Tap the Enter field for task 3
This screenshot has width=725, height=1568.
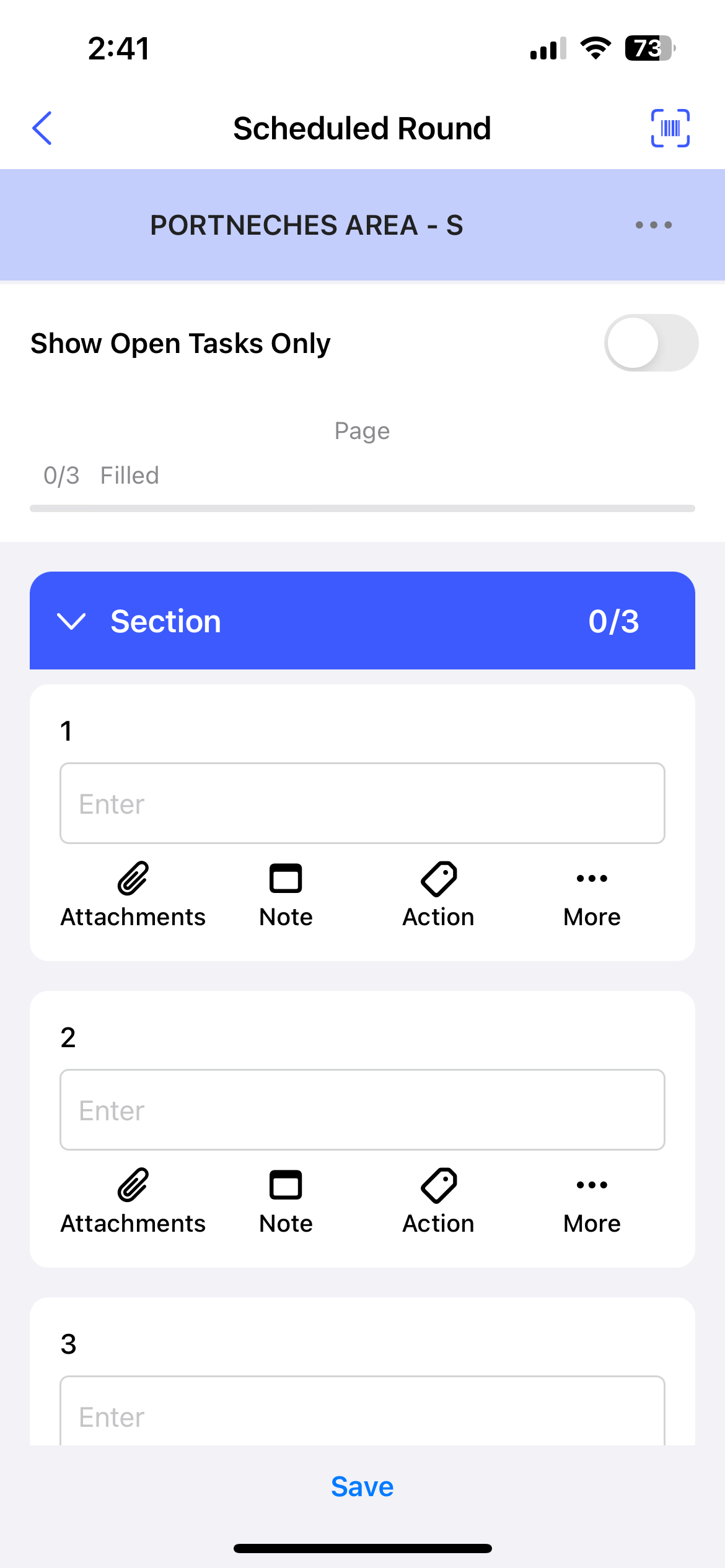click(362, 1414)
